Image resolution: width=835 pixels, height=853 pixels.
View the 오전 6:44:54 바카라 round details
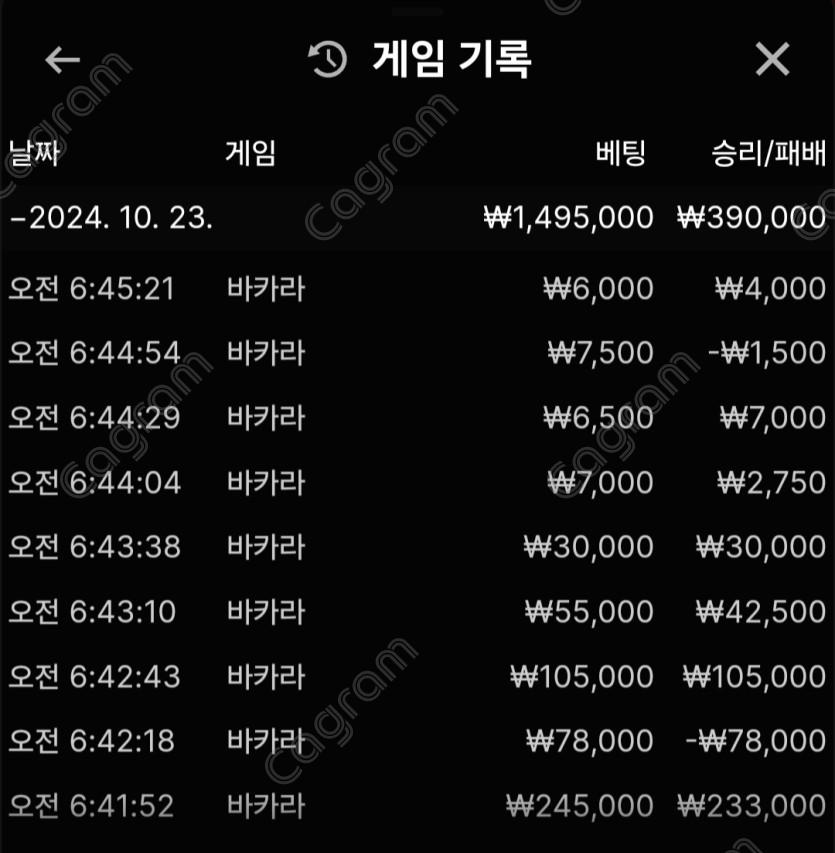tap(417, 353)
